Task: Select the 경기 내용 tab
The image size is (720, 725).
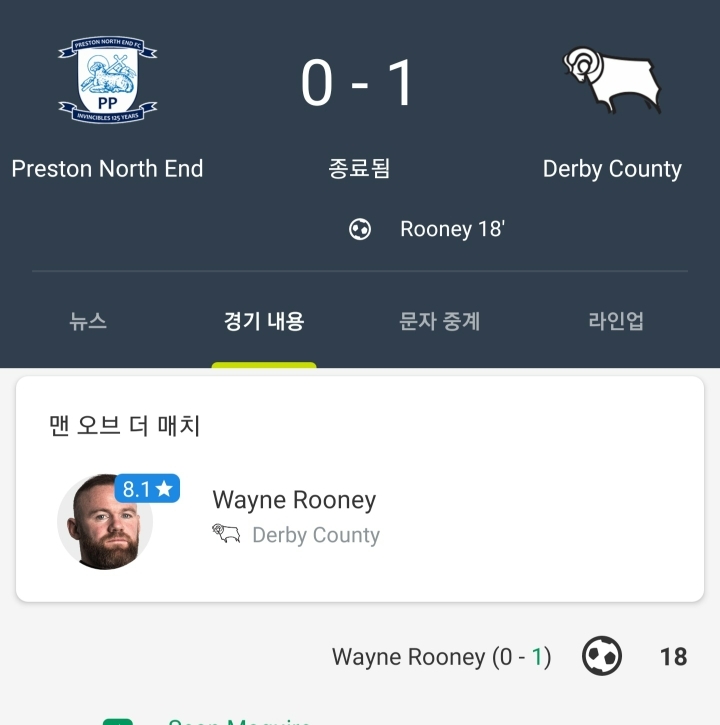Action: 264,321
